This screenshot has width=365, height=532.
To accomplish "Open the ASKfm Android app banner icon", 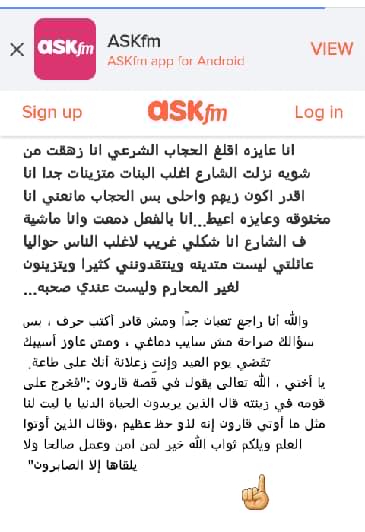I will (x=65, y=49).
